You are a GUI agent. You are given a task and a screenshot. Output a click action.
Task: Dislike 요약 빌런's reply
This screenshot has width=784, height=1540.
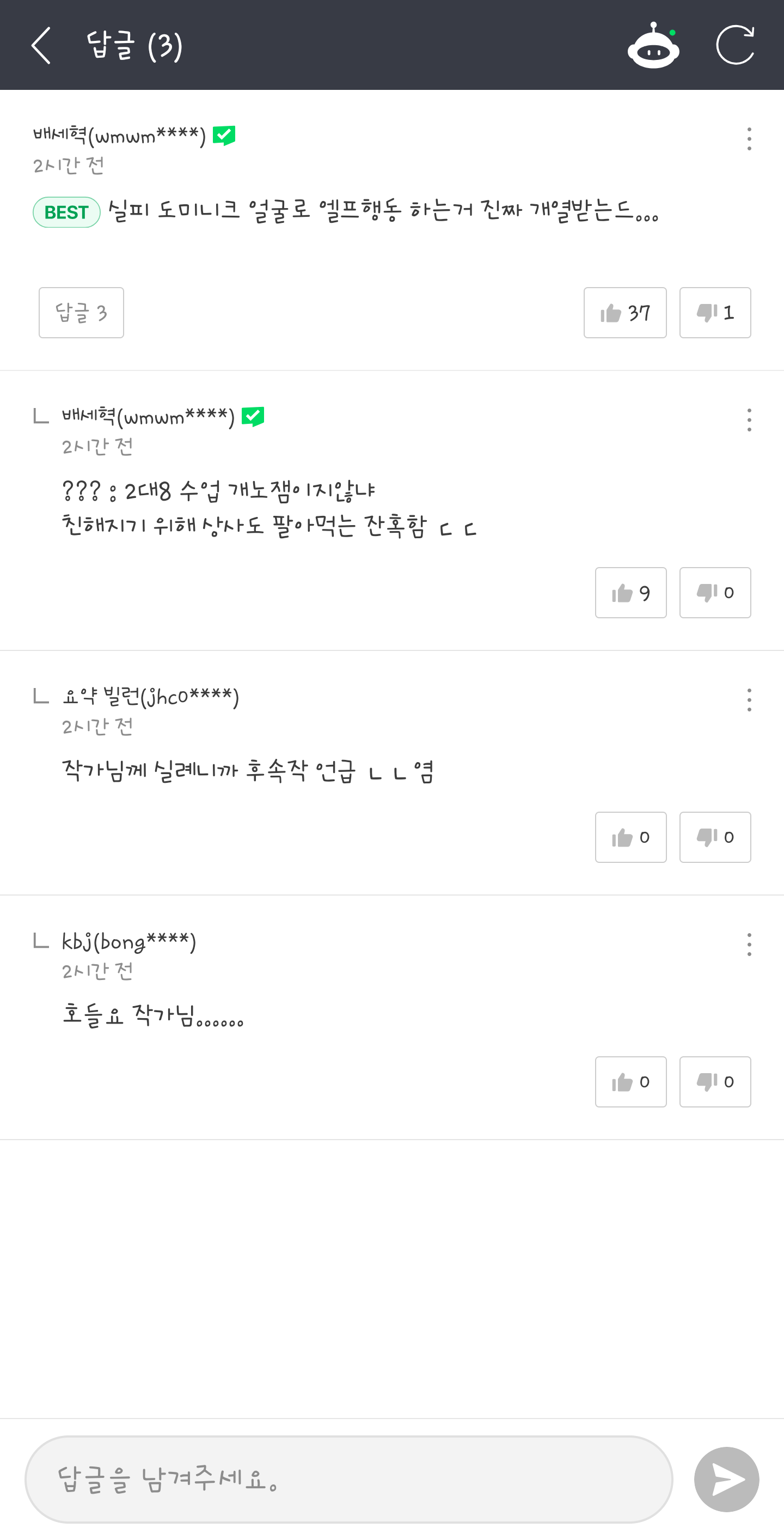(x=715, y=837)
